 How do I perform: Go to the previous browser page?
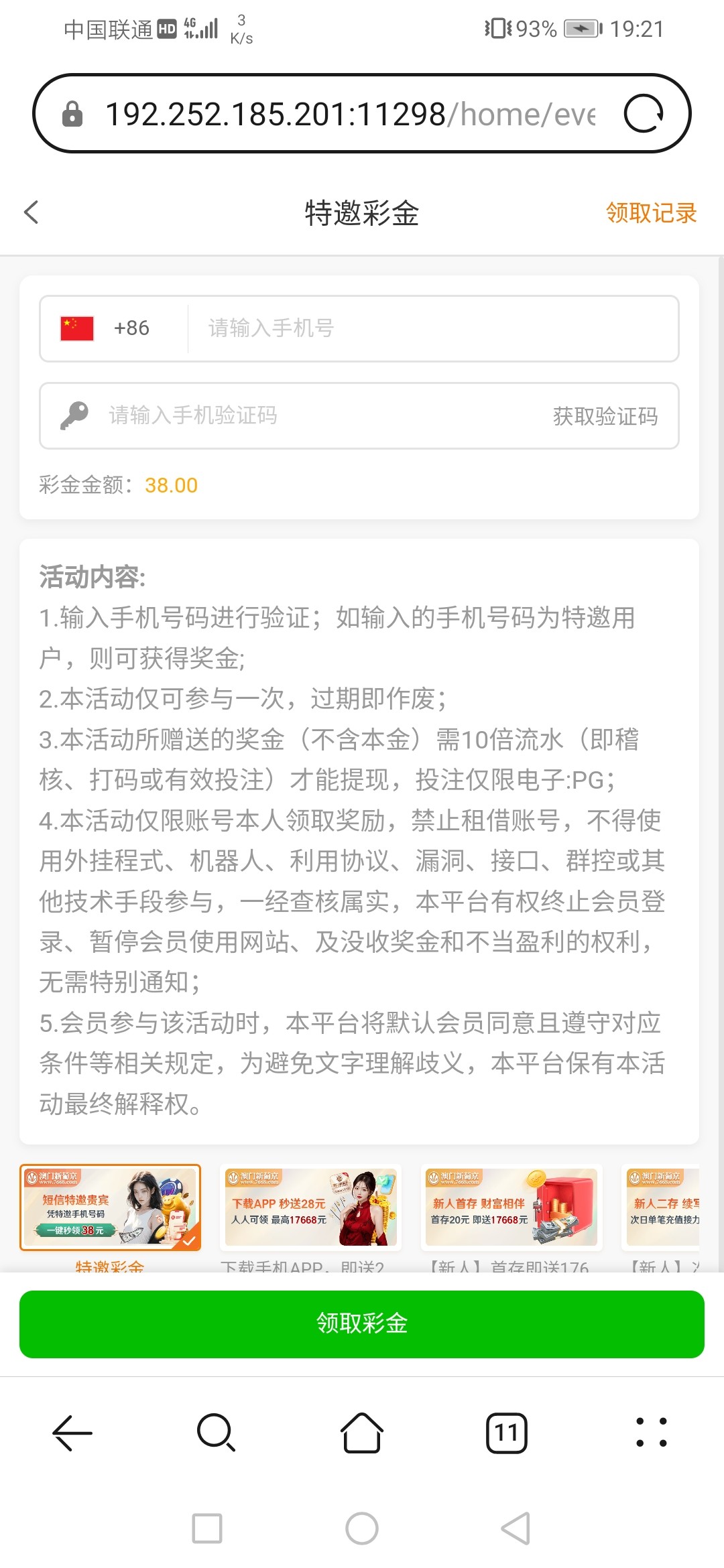tap(72, 1433)
